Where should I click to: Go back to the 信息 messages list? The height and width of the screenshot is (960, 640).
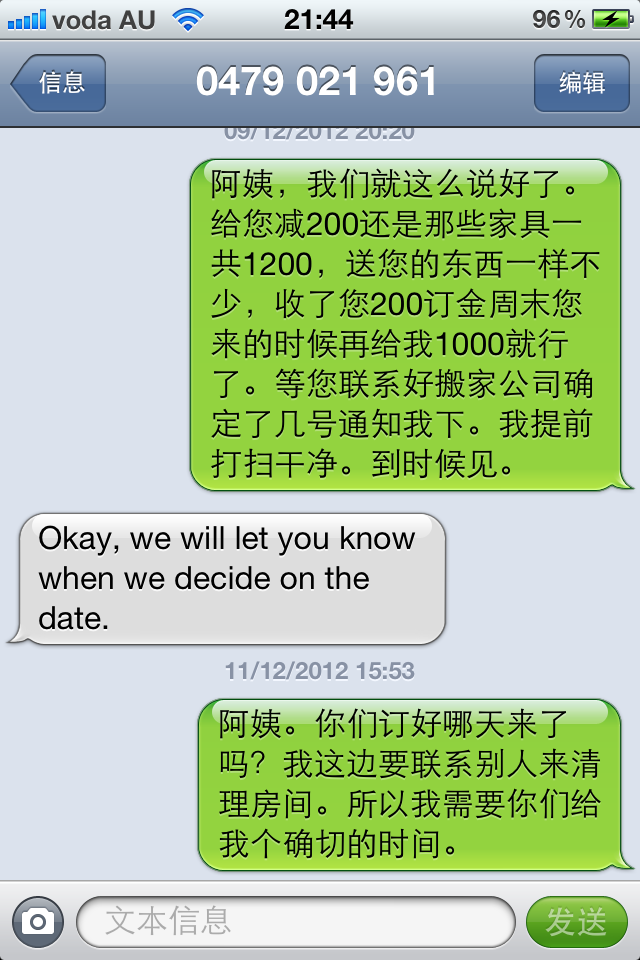[59, 83]
